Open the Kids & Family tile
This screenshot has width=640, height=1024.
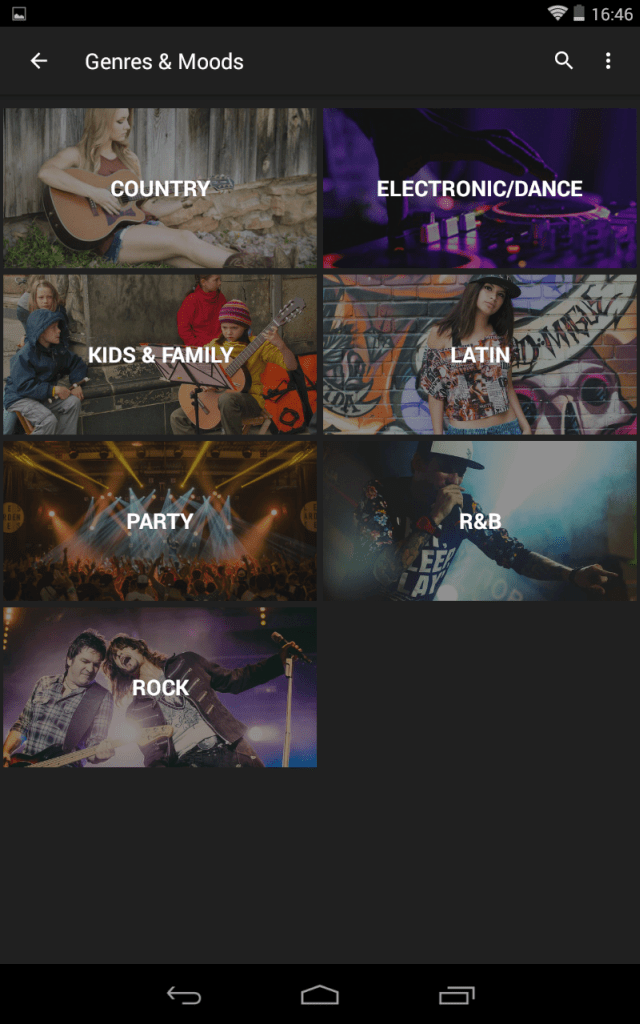[160, 355]
